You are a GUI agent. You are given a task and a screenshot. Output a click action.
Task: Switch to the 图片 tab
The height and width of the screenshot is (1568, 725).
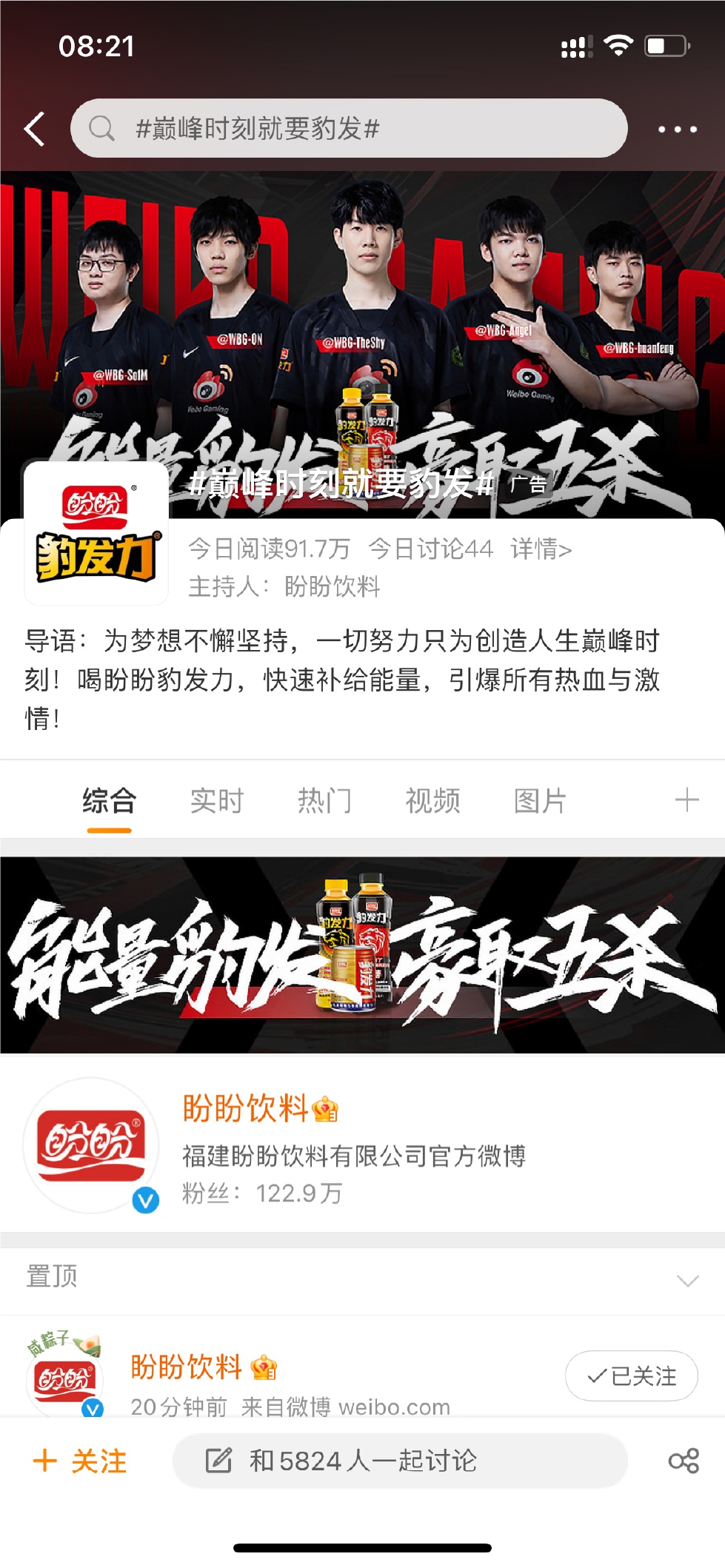(540, 801)
